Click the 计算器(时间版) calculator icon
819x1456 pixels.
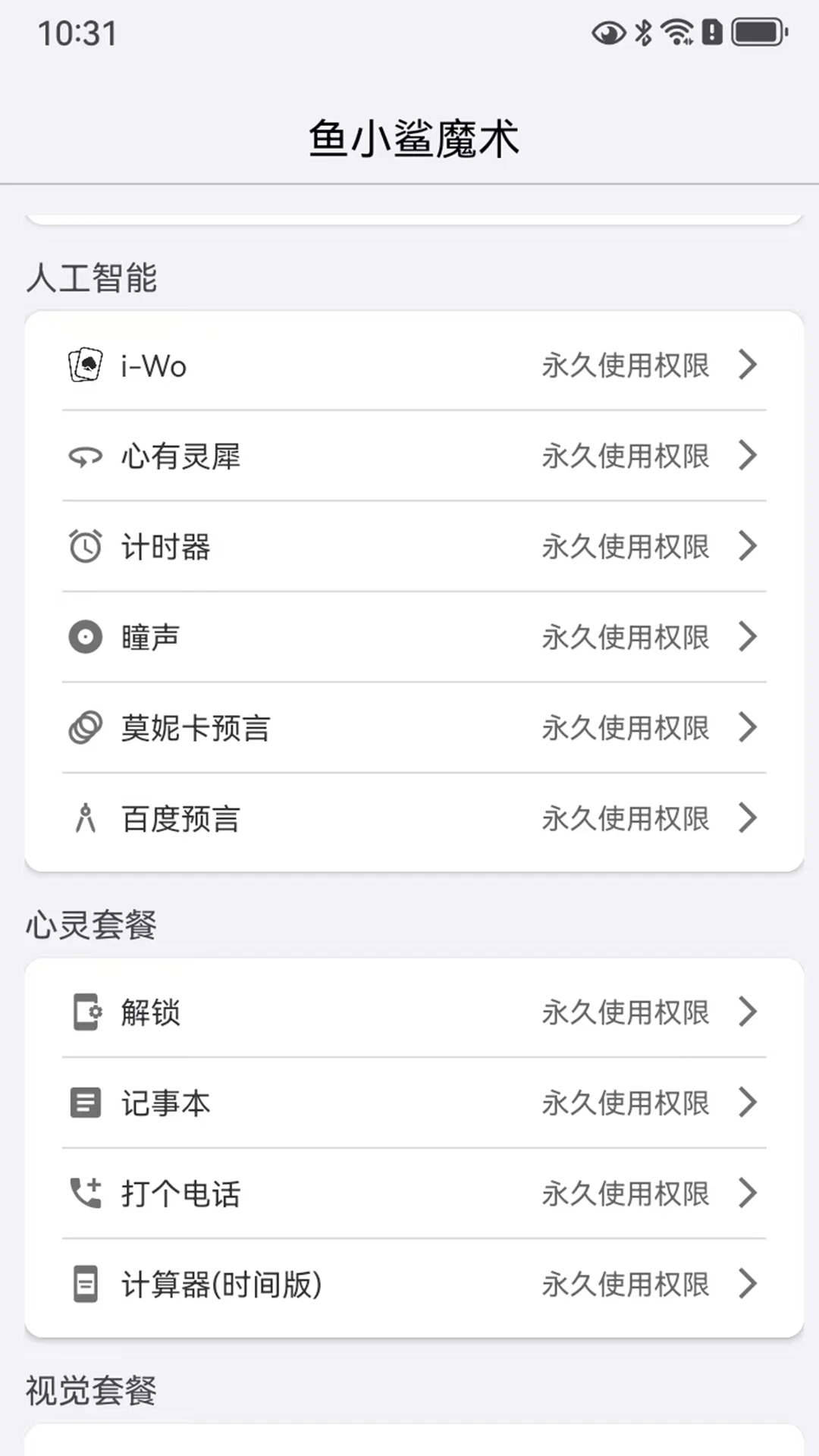[x=85, y=1285]
